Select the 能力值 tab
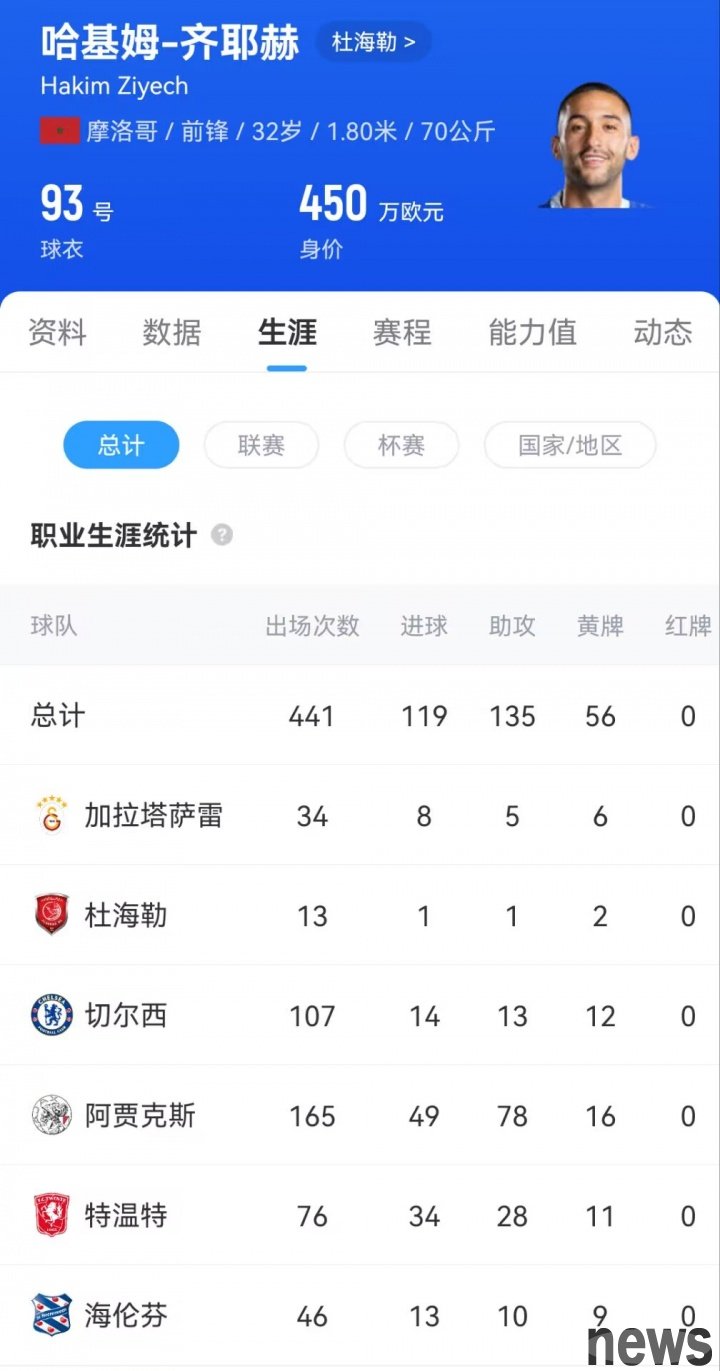The image size is (720, 1371). tap(532, 332)
